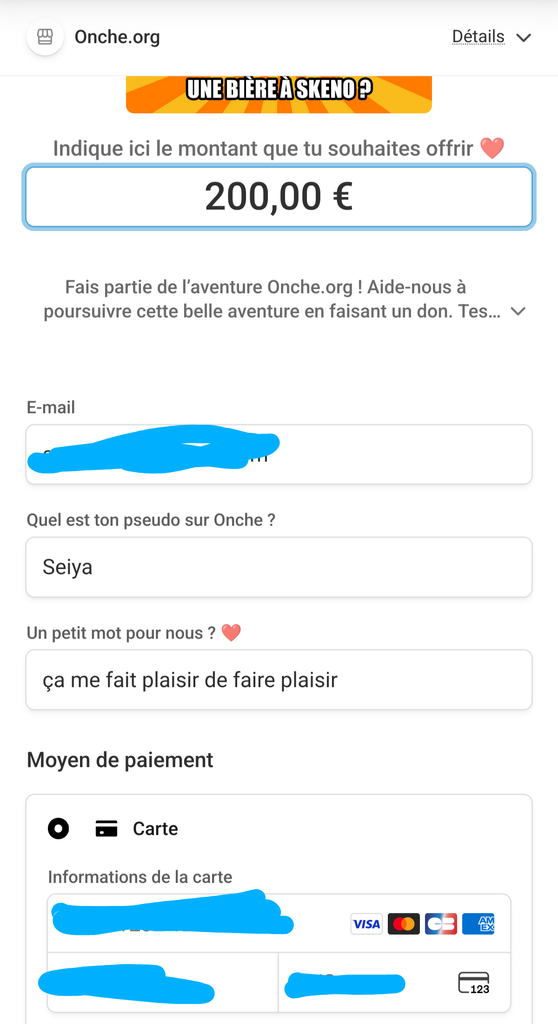The image size is (558, 1024).
Task: Tap the CVC security code field
Action: [395, 982]
